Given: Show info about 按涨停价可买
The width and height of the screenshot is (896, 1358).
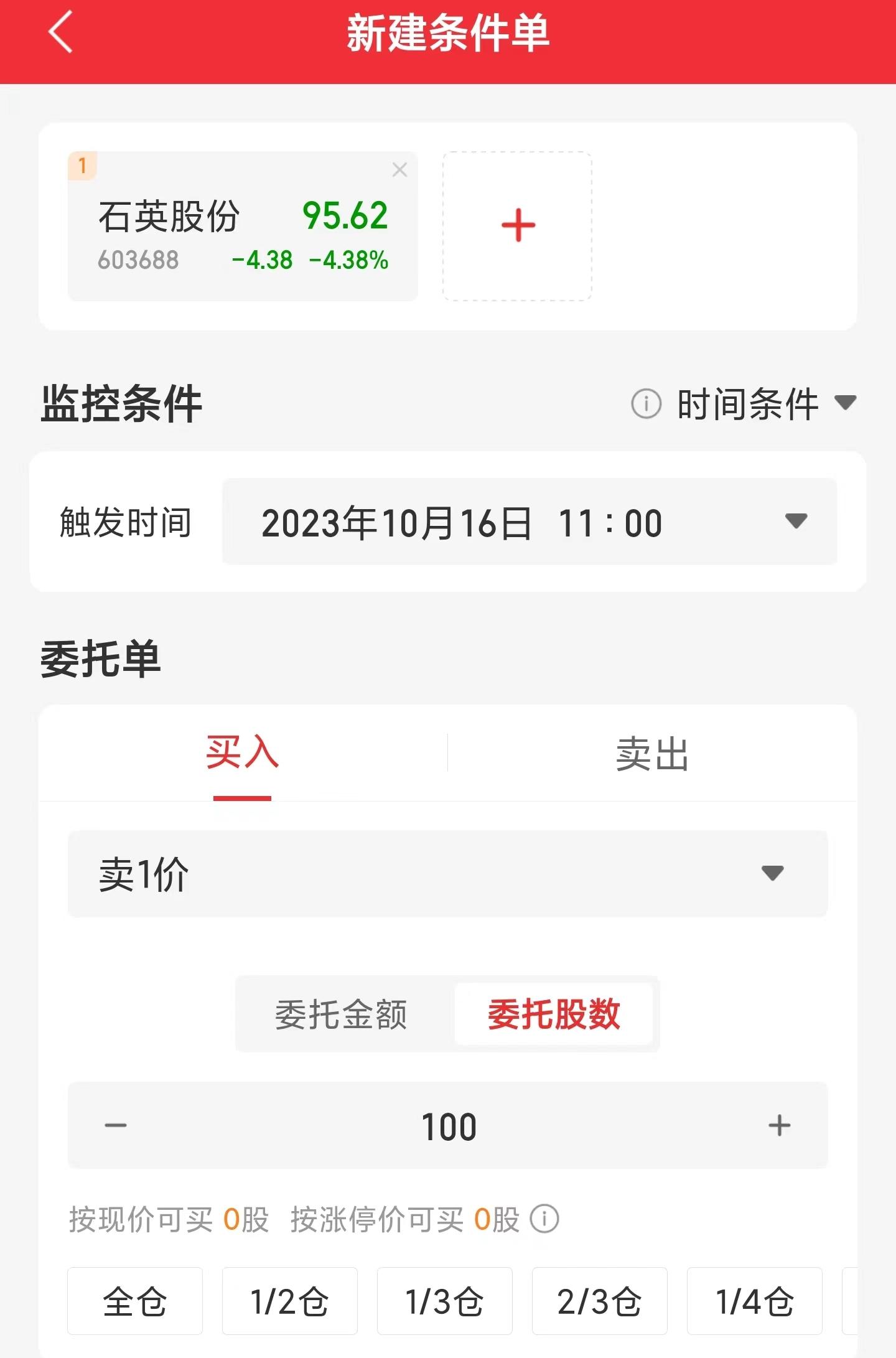Looking at the screenshot, I should click(544, 1219).
